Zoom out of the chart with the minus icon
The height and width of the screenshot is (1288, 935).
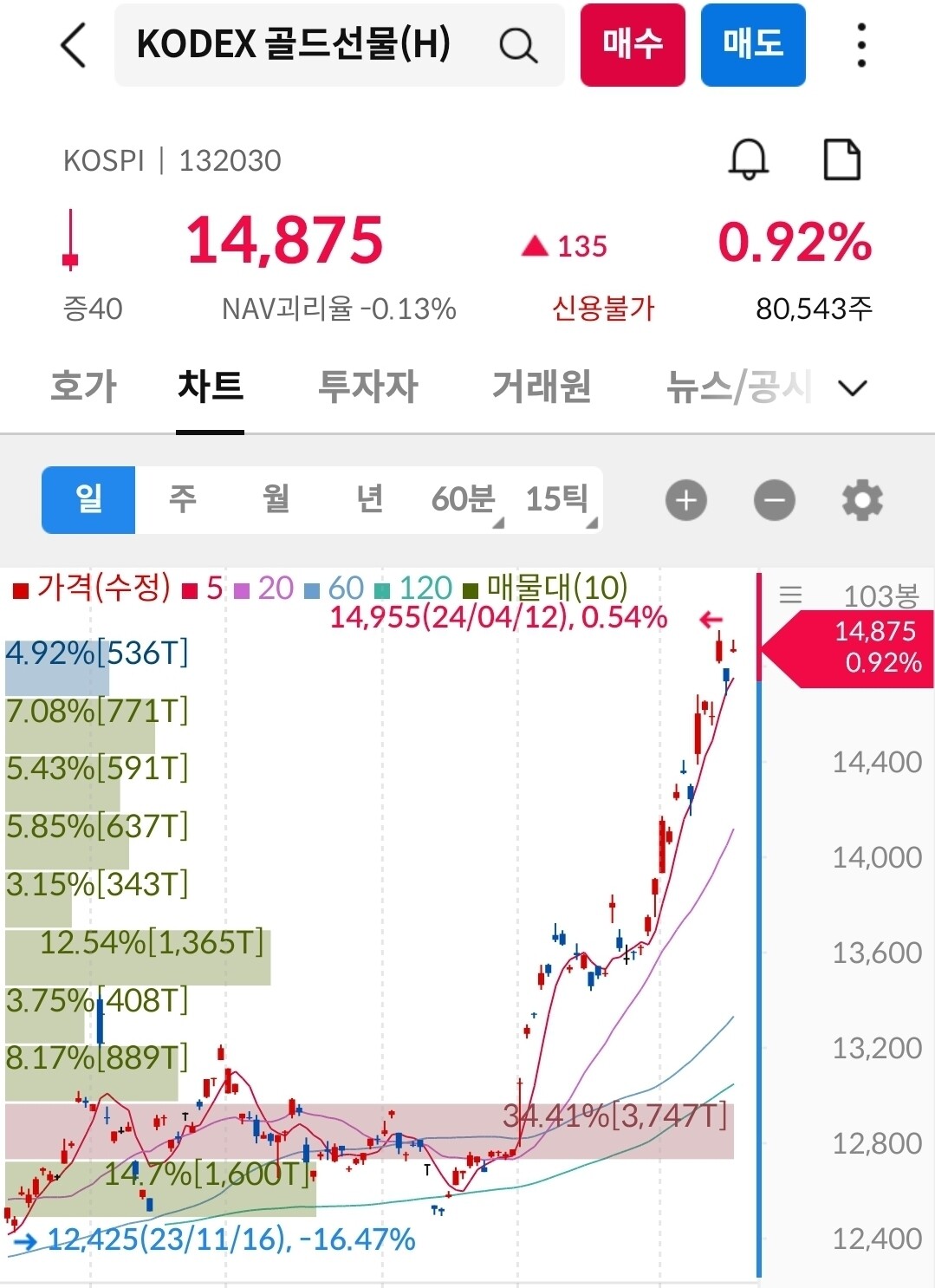[x=774, y=499]
